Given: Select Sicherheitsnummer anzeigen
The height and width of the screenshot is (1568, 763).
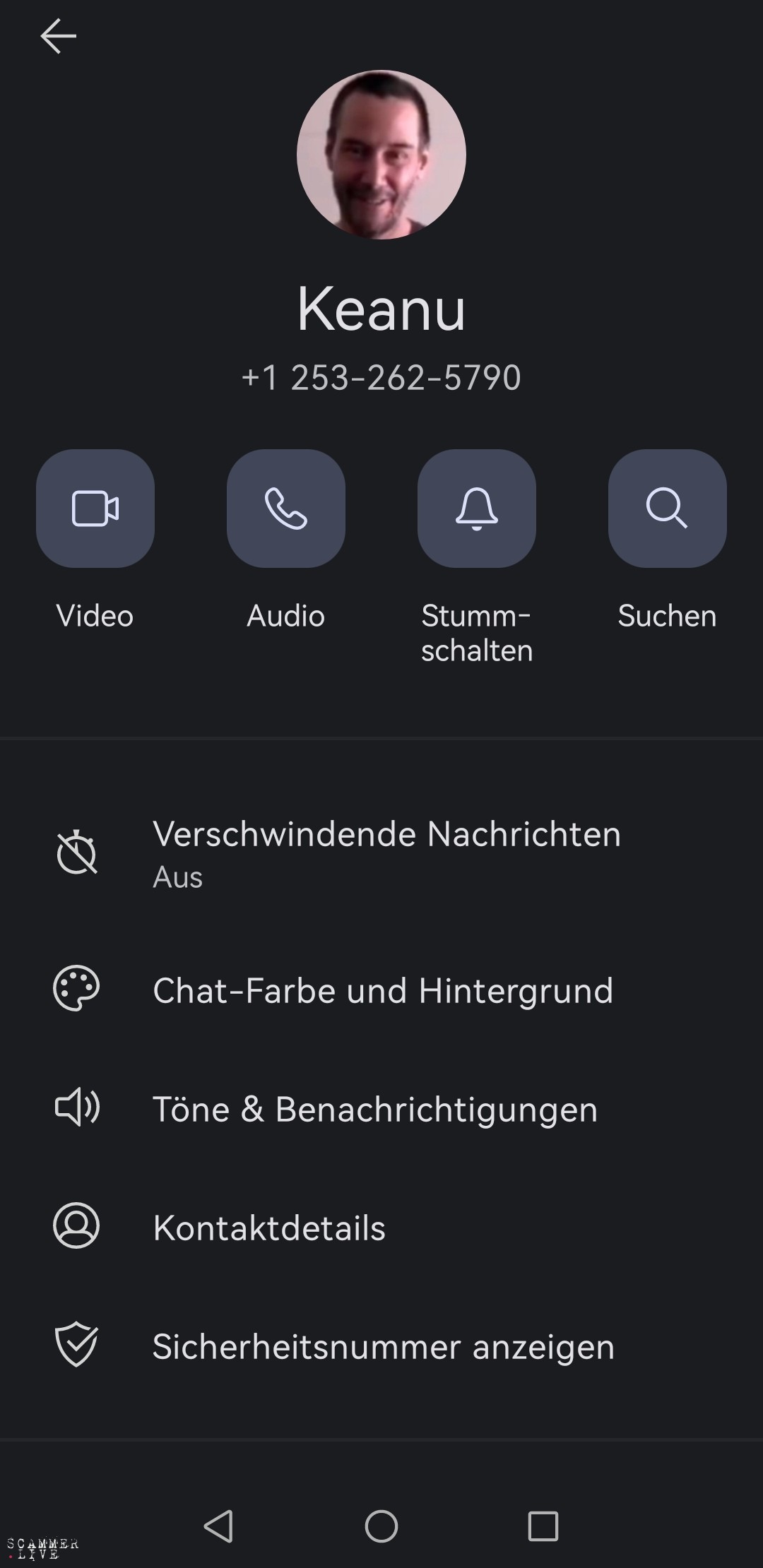Looking at the screenshot, I should point(383,1346).
